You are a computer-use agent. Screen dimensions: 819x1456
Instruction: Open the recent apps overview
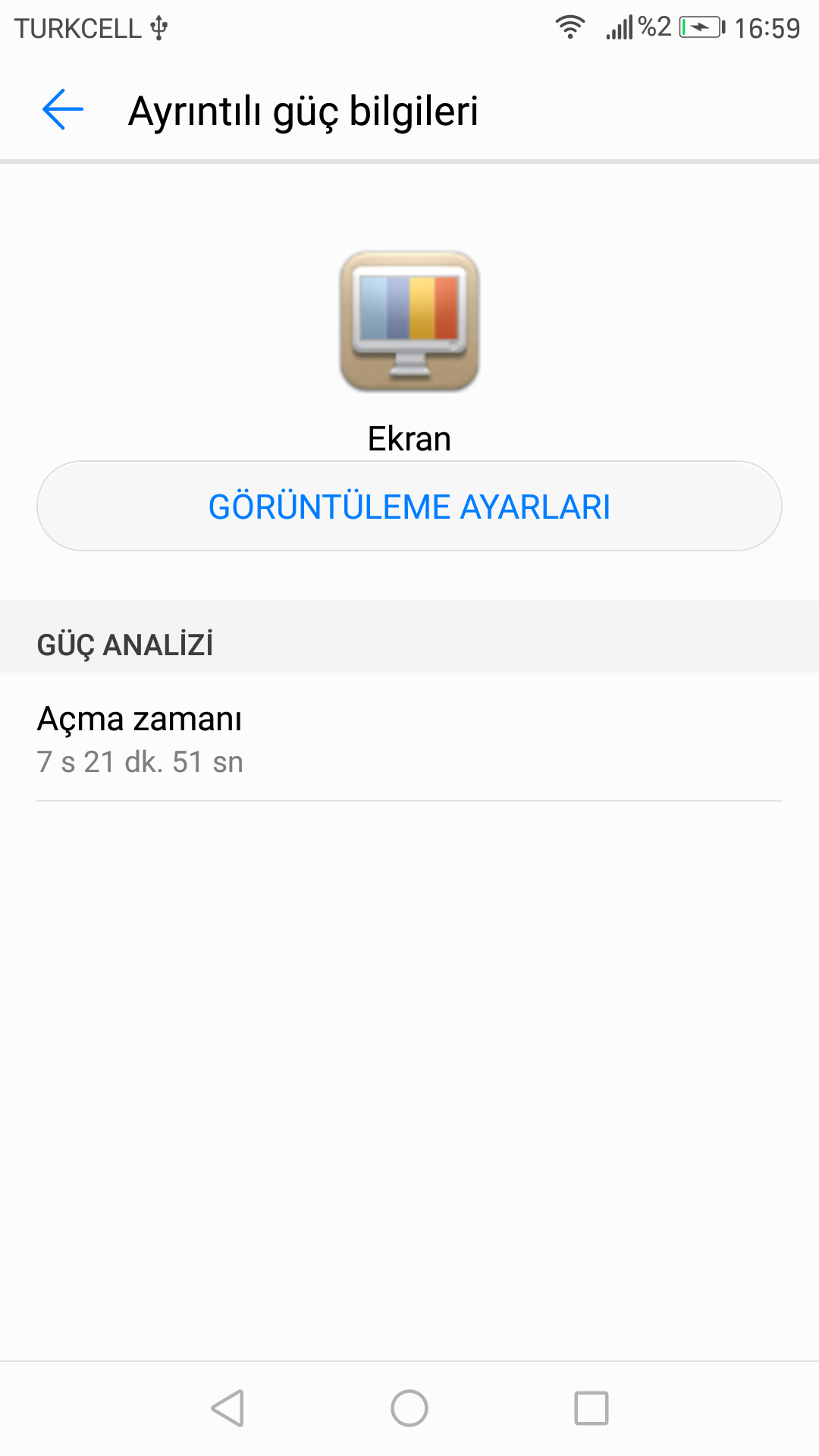pyautogui.click(x=591, y=1408)
